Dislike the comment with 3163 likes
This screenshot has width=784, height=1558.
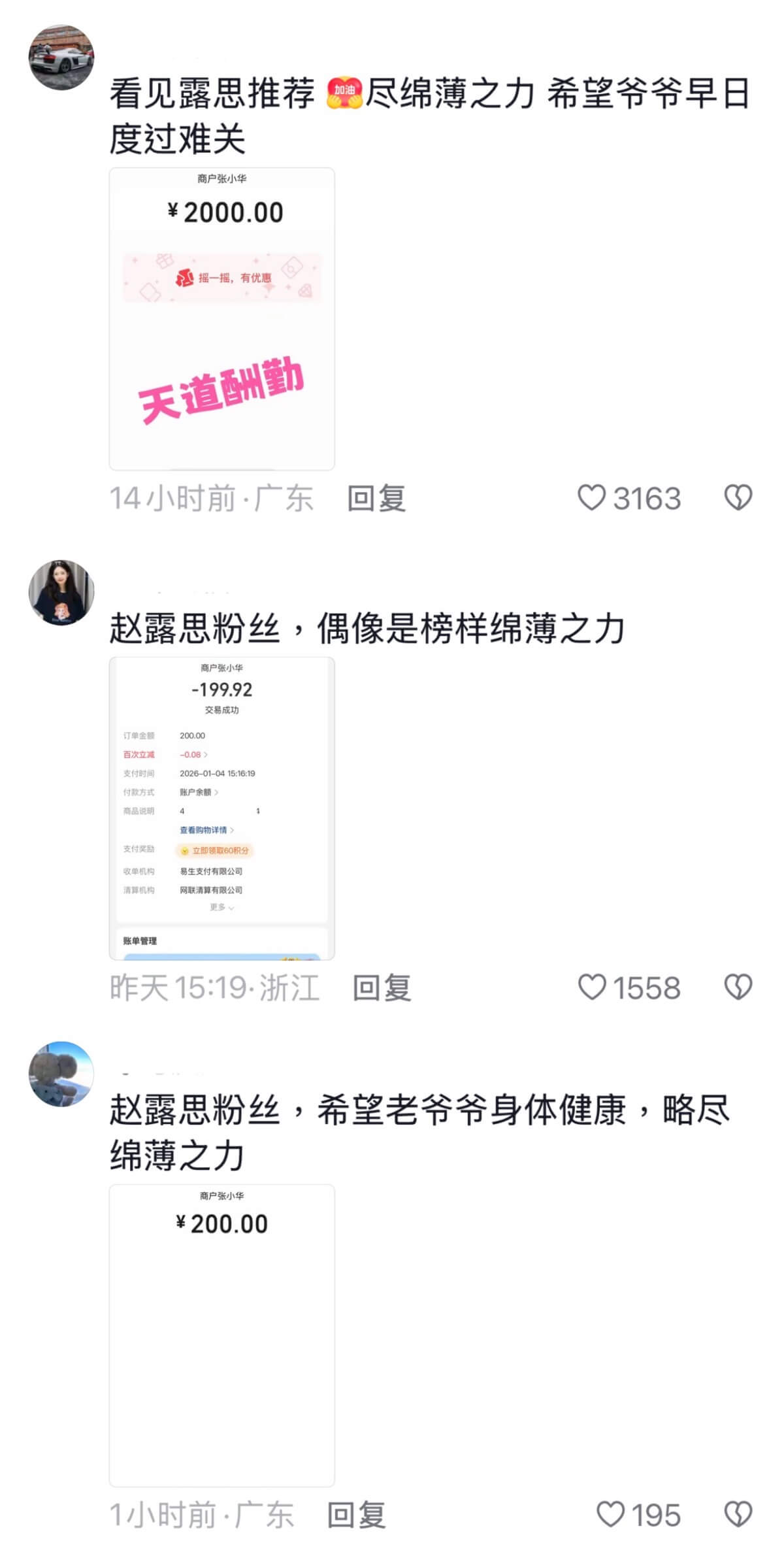click(738, 498)
